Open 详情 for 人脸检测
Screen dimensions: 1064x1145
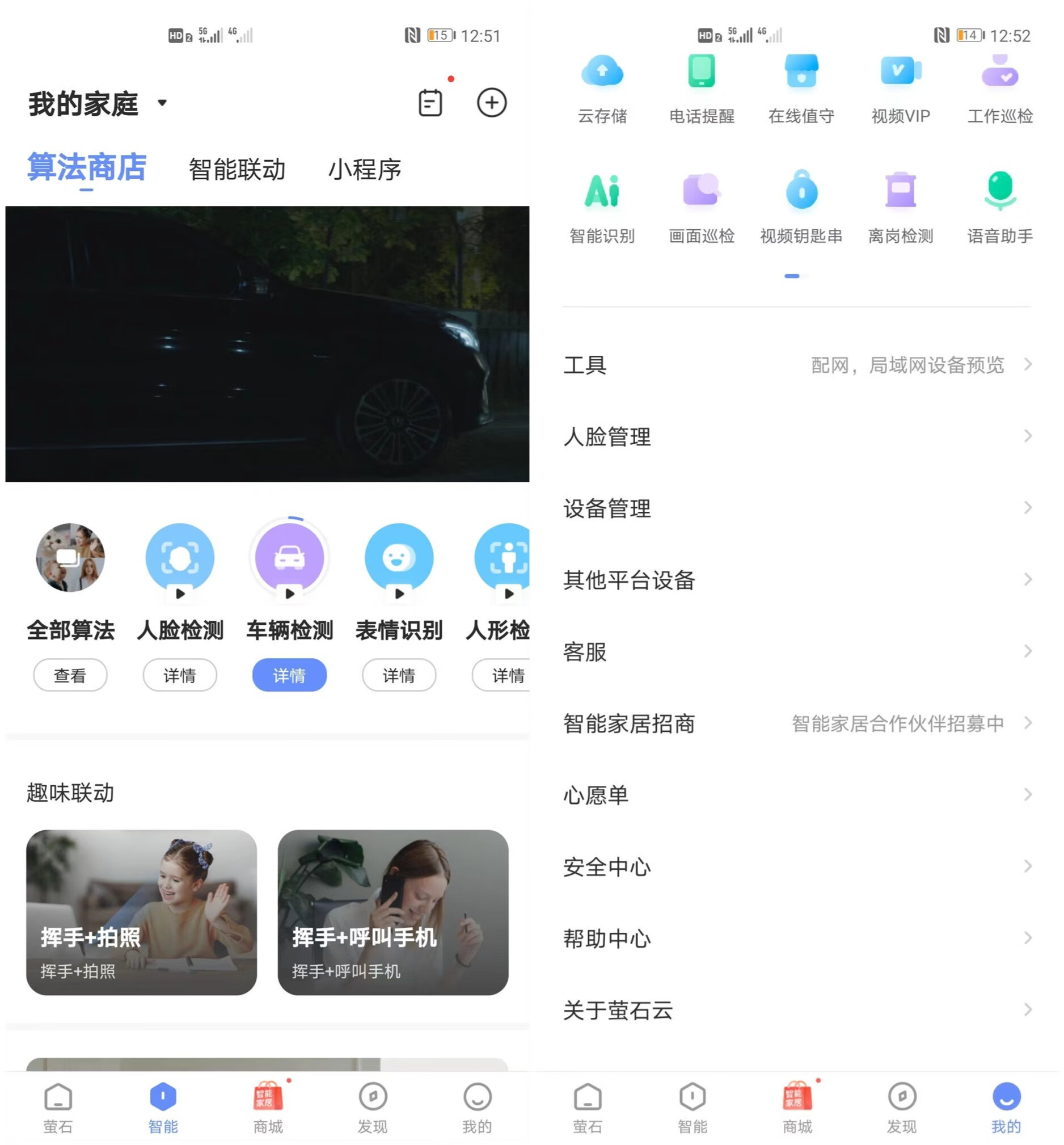click(x=180, y=675)
